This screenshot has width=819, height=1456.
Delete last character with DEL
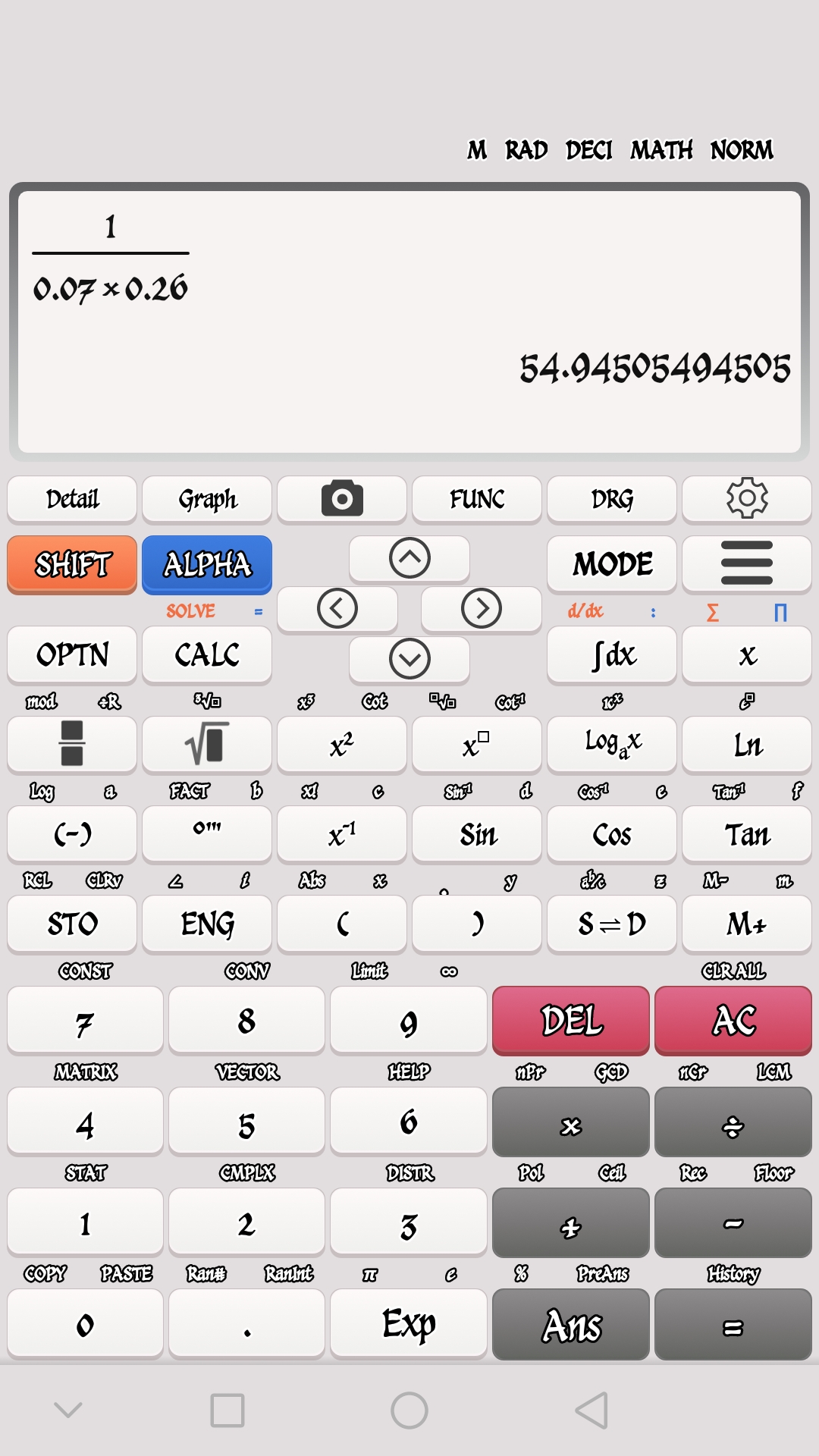pos(571,1020)
